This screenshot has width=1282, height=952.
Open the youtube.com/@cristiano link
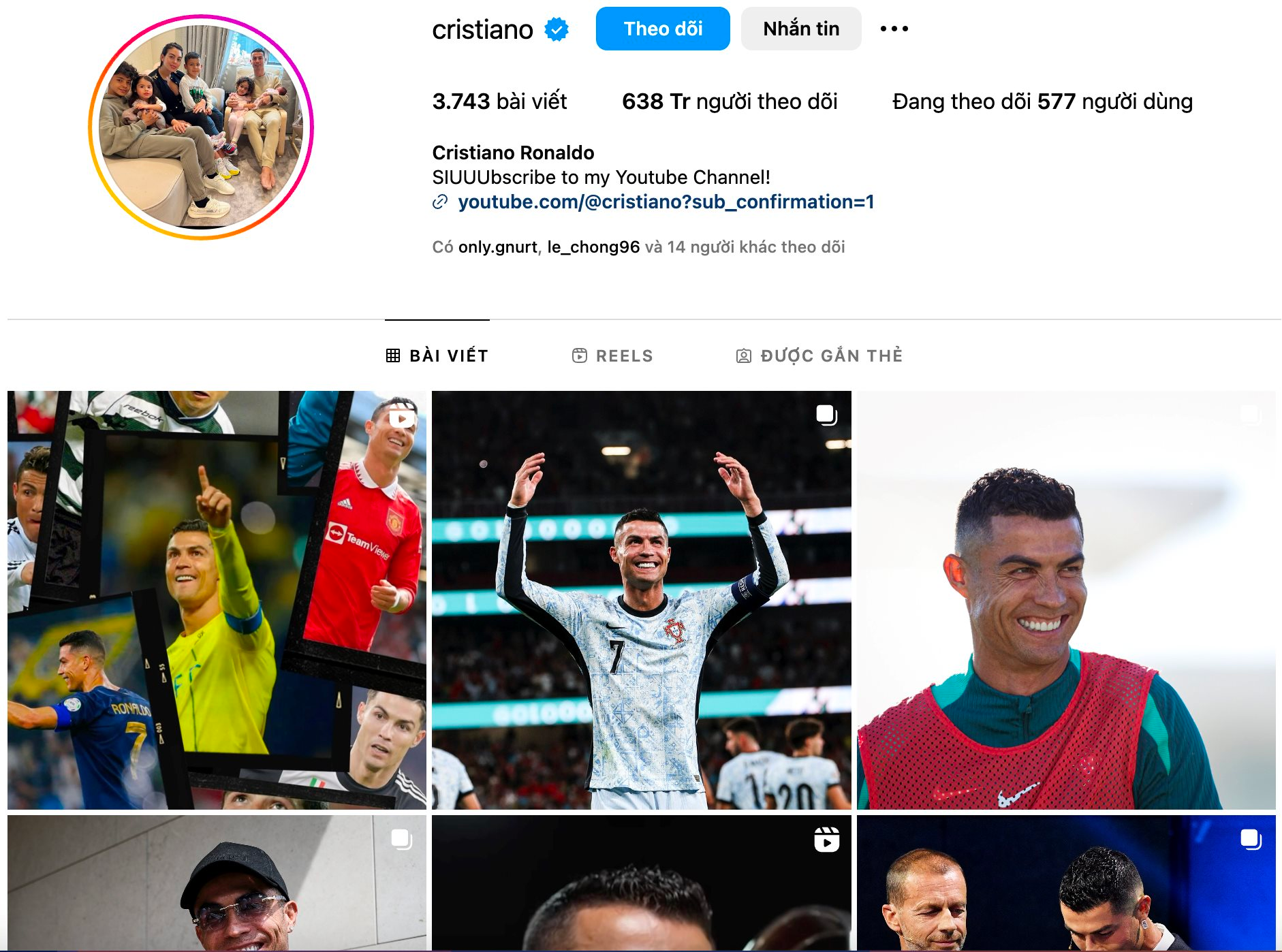(x=666, y=202)
